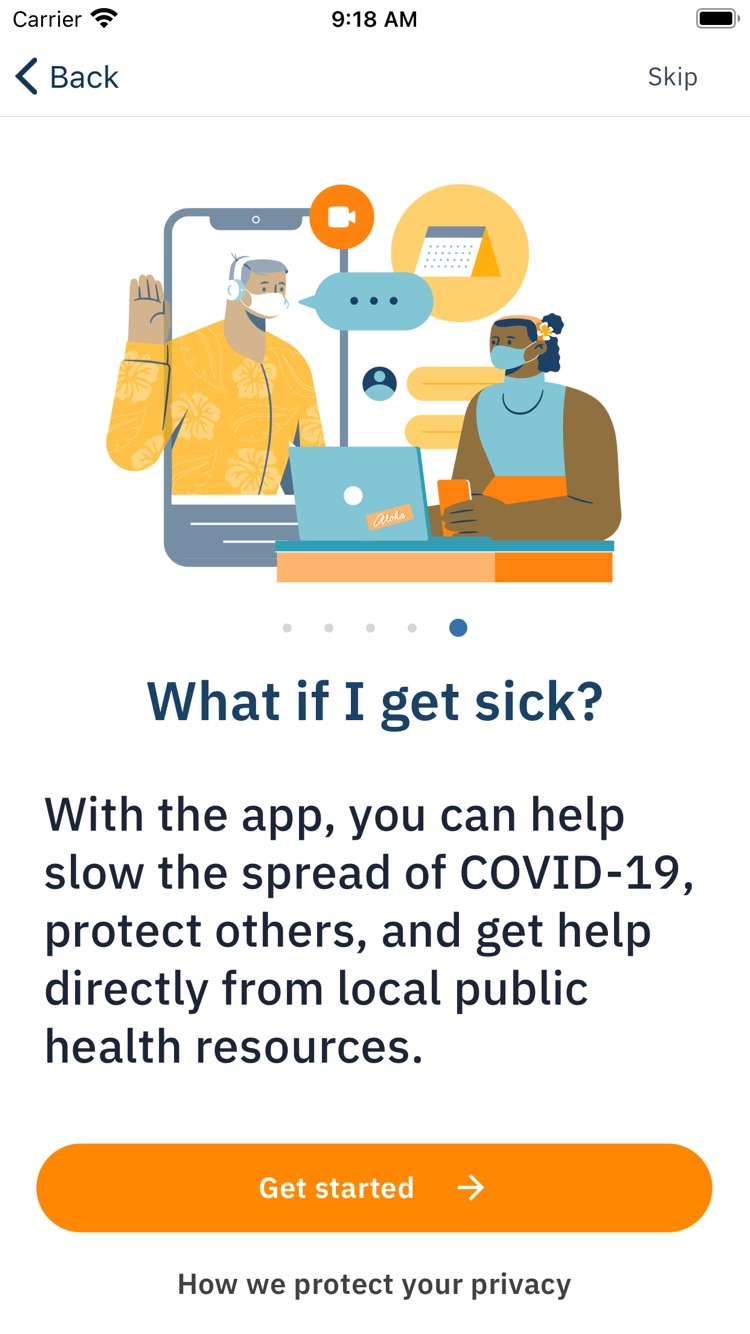Go back to the previous onboarding page
The width and height of the screenshot is (750, 1334).
click(x=67, y=77)
